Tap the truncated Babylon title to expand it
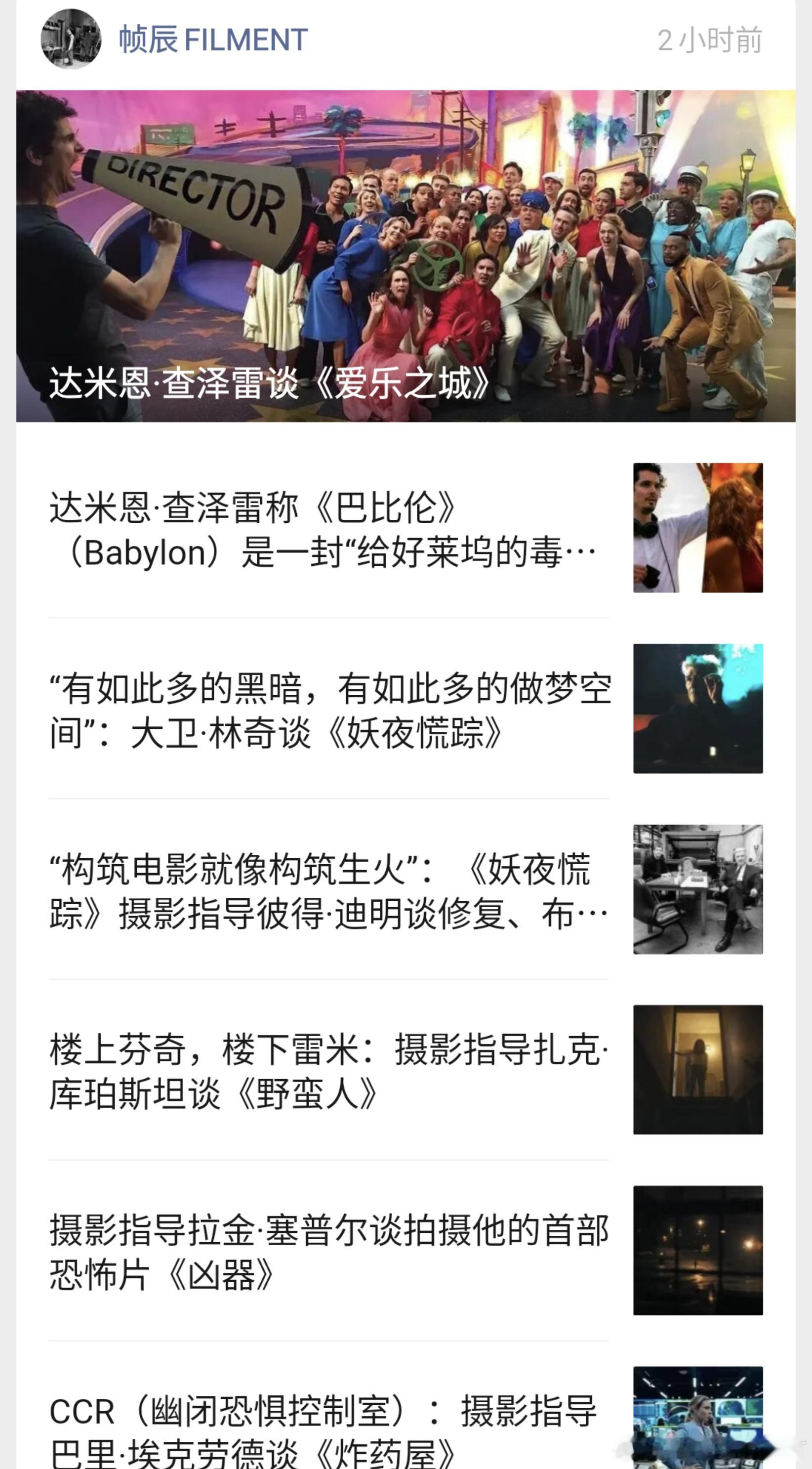This screenshot has height=1469, width=812. [x=325, y=556]
